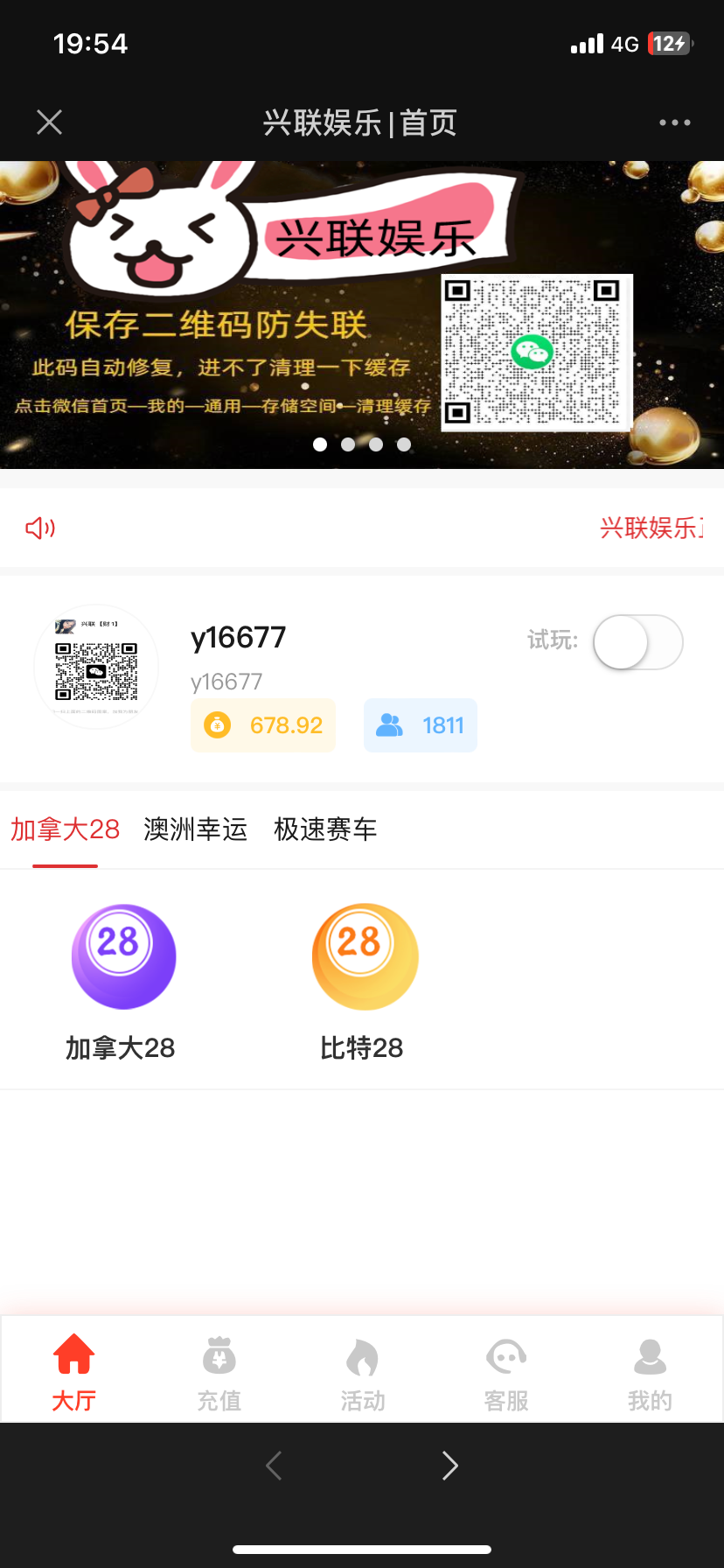Viewport: 724px width, 1568px height.
Task: Enable the 试玩 trial mode switch
Action: point(637,641)
